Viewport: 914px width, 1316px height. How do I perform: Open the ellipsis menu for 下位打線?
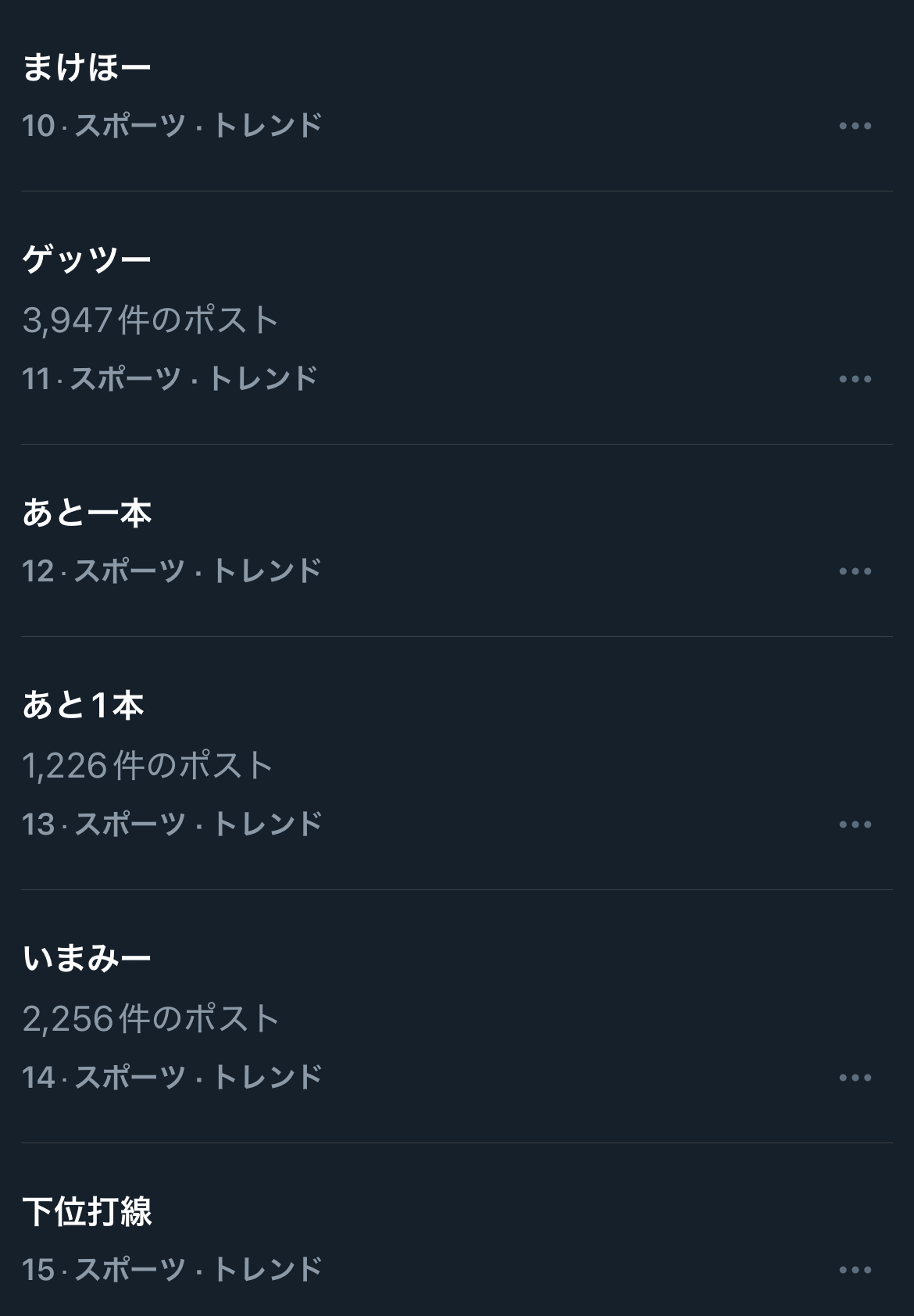tap(855, 1270)
